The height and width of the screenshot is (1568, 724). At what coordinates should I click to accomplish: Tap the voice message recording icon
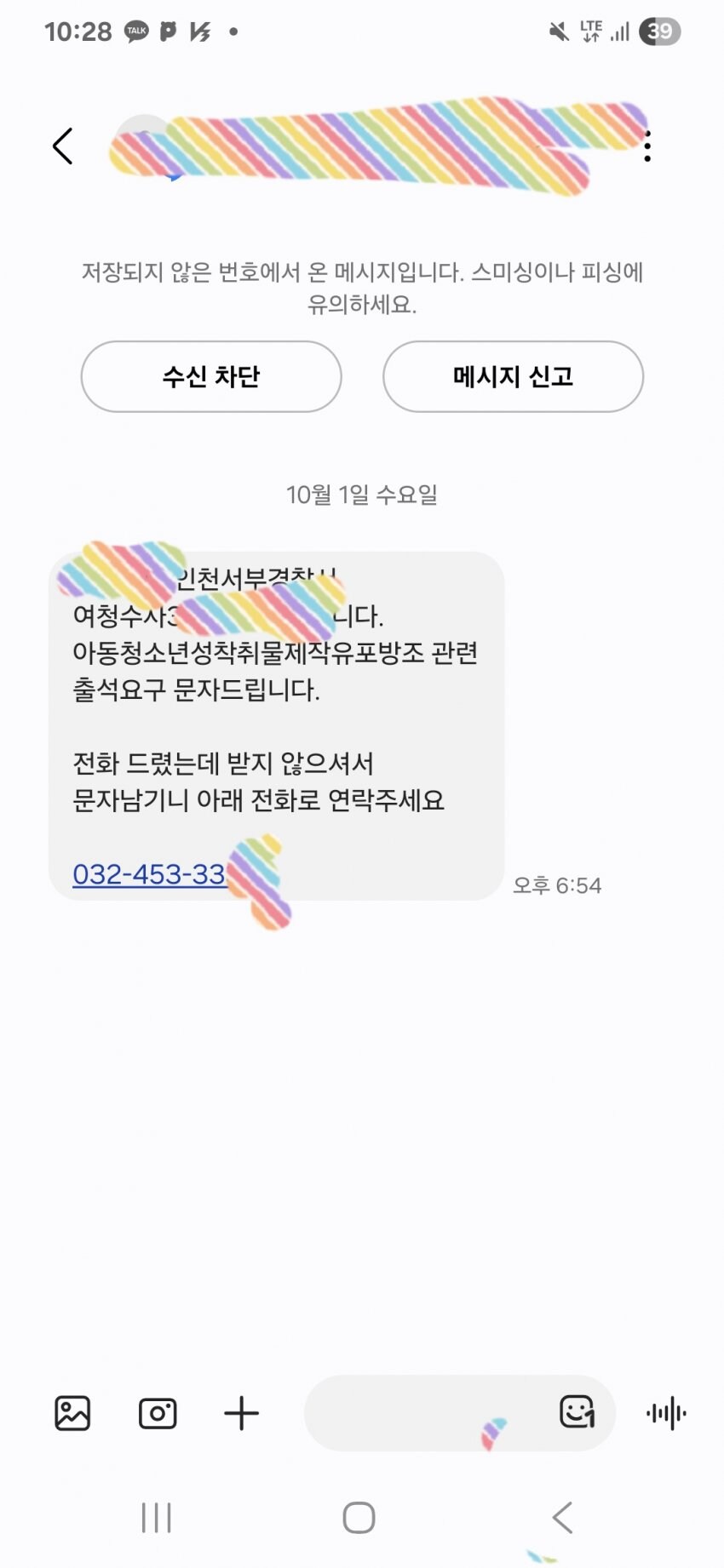[x=667, y=1413]
